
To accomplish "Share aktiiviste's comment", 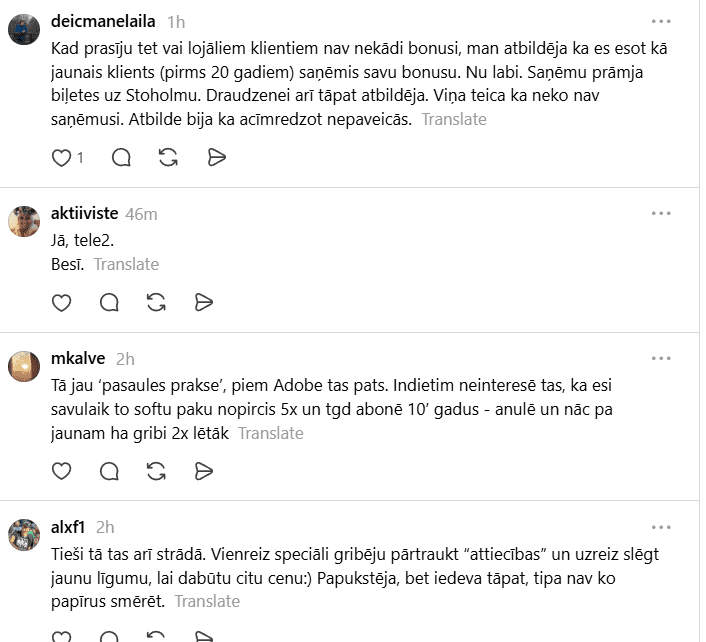I will pos(204,303).
